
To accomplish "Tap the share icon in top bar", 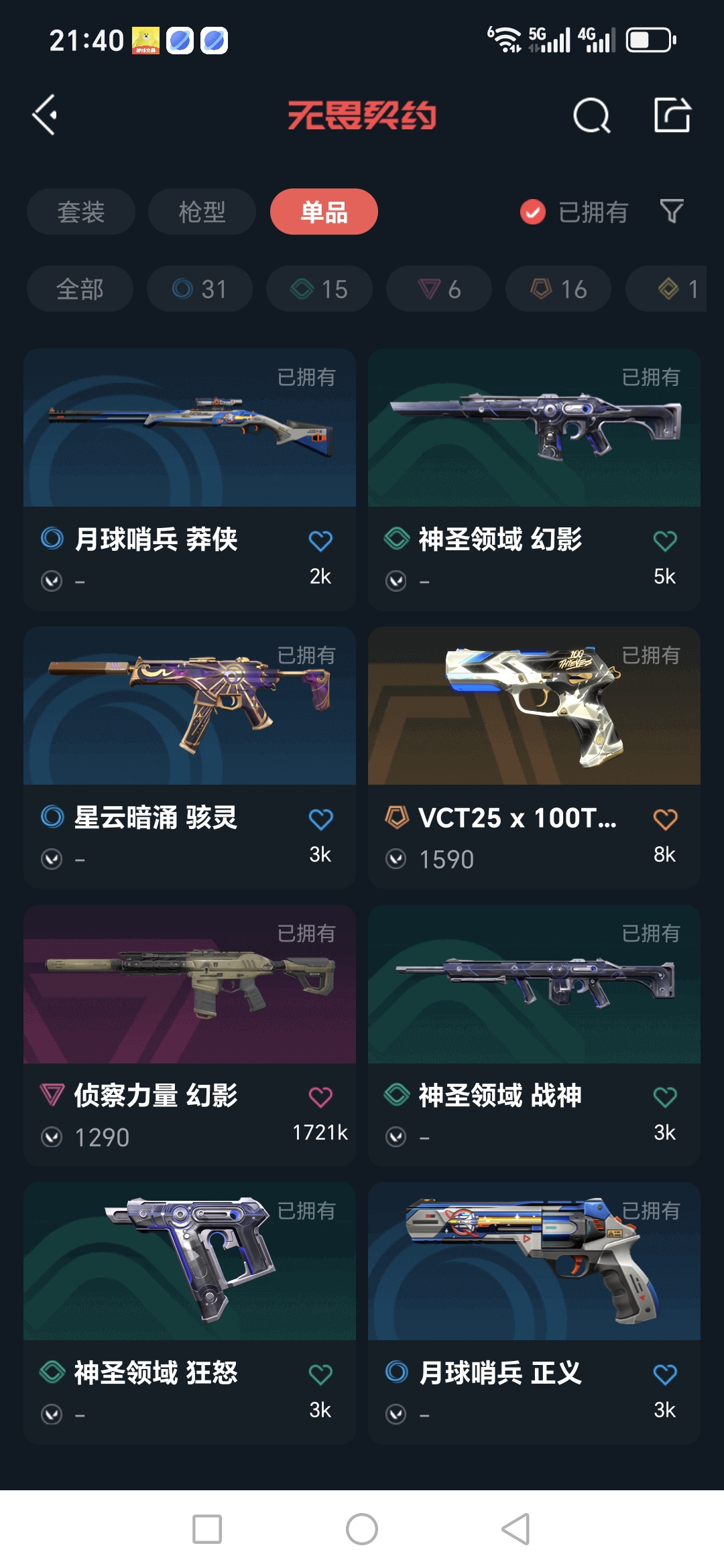I will point(674,115).
